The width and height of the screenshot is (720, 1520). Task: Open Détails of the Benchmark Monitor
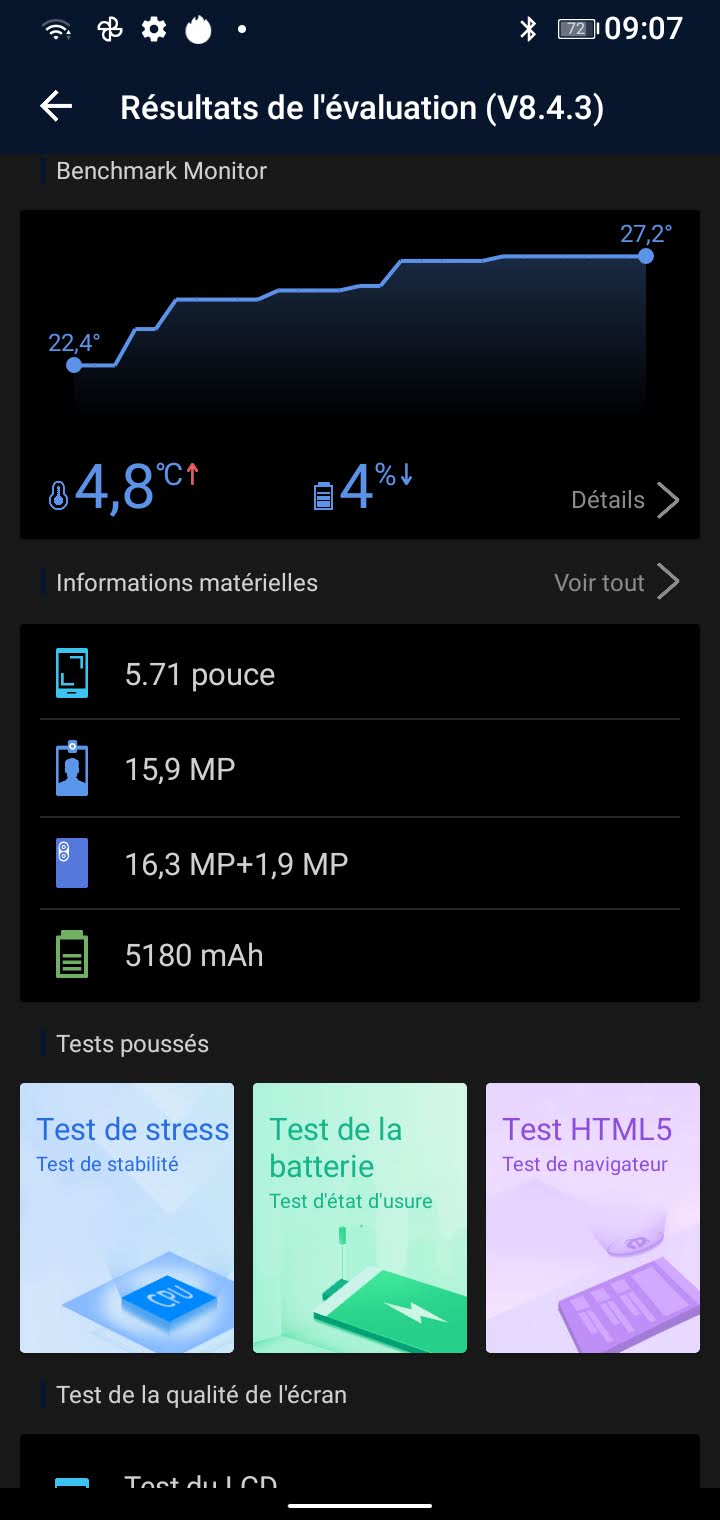click(x=624, y=500)
